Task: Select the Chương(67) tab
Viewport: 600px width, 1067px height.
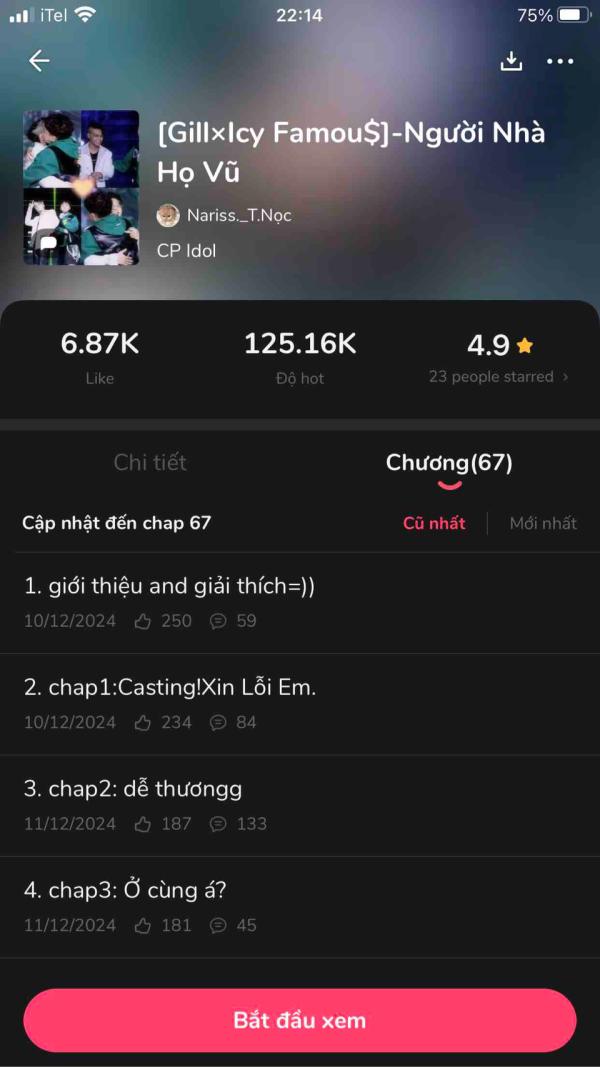Action: (x=449, y=463)
